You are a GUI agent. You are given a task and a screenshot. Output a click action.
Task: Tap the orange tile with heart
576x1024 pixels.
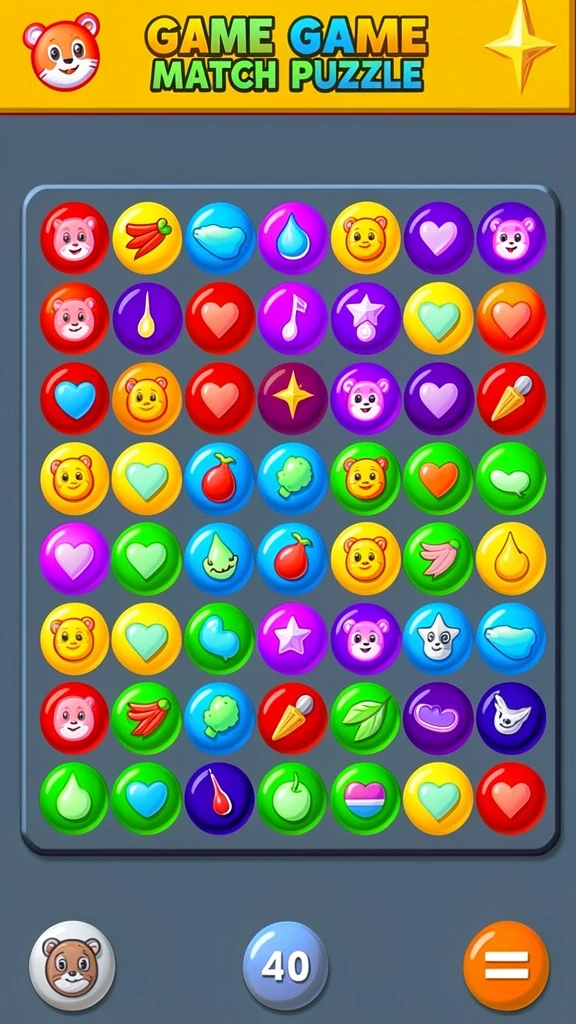coord(511,317)
